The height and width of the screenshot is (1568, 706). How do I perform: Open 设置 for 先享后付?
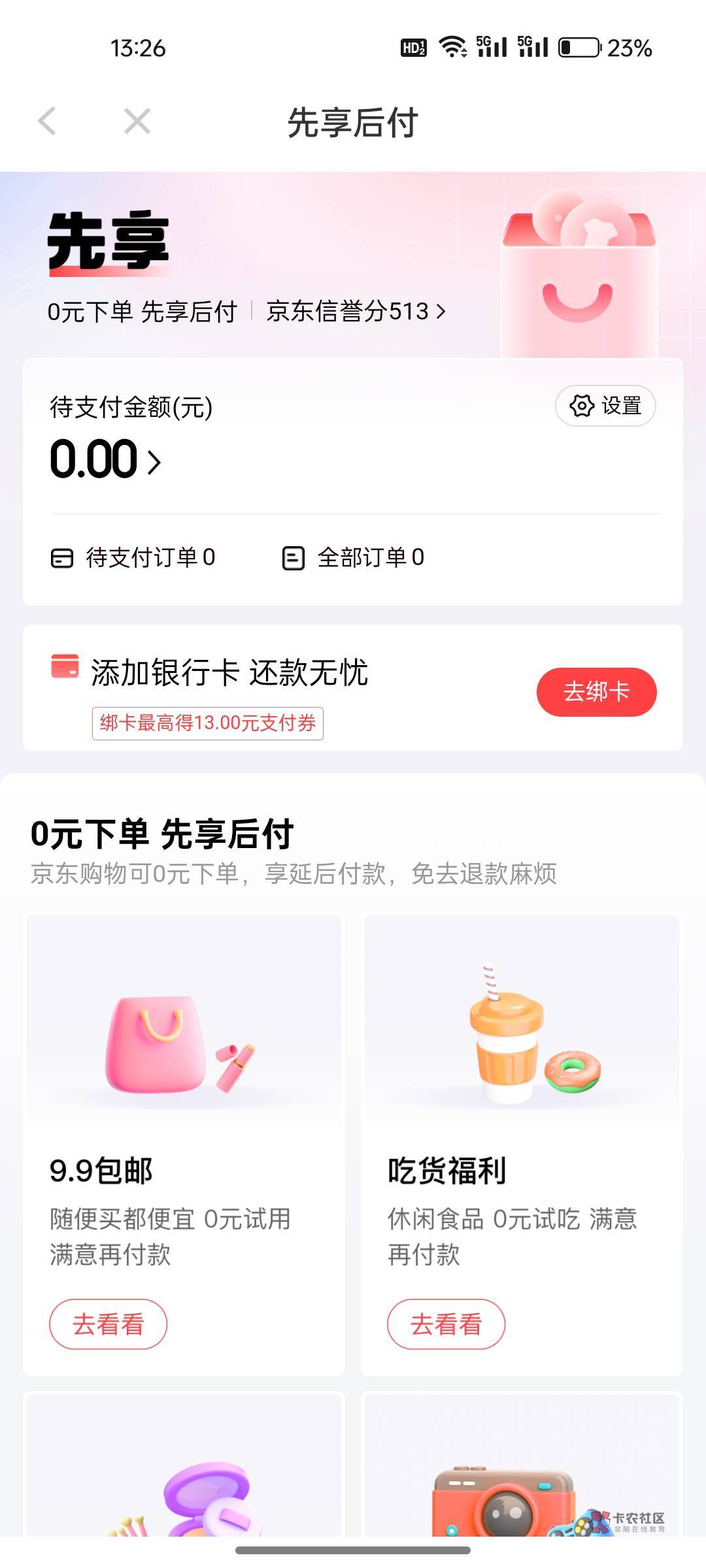pos(605,406)
